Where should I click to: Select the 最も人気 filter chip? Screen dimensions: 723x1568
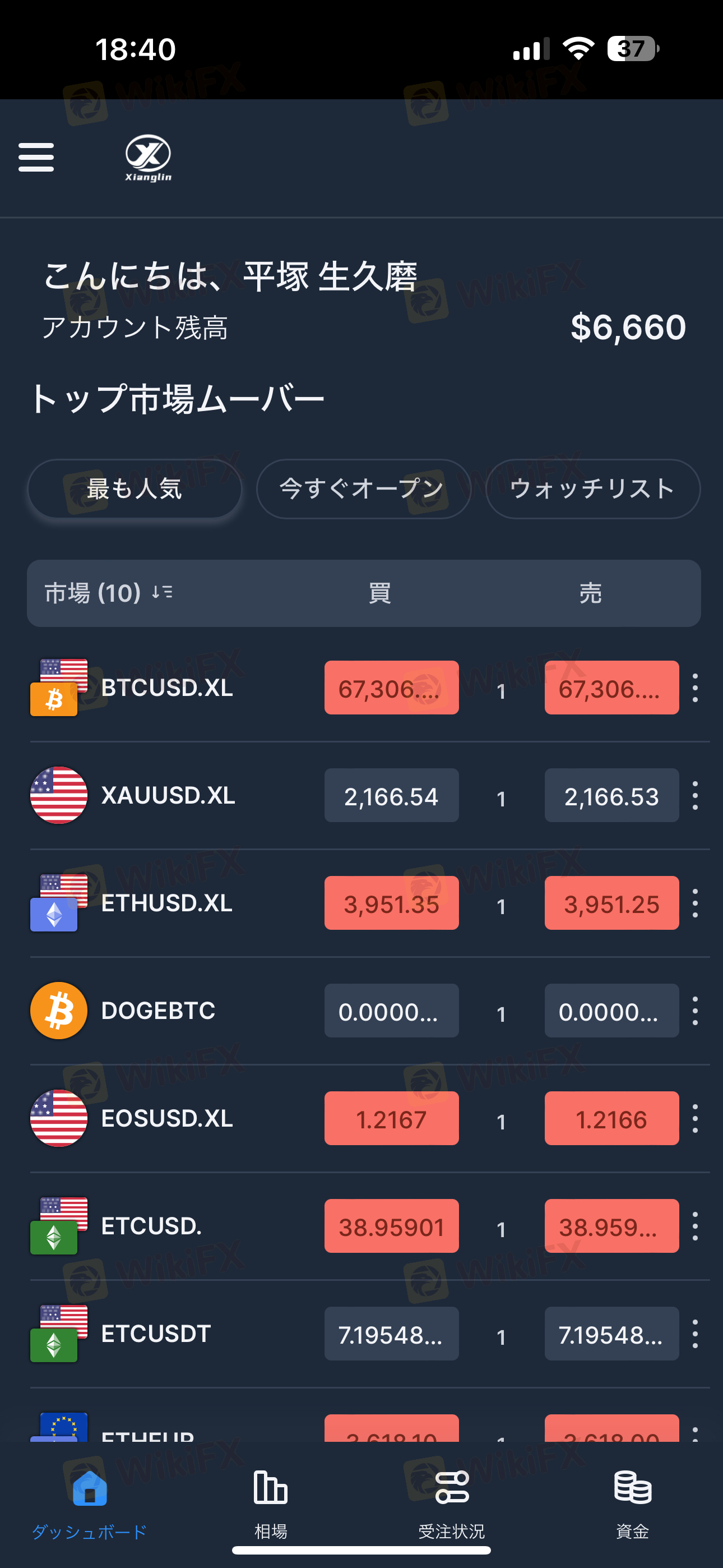coord(135,489)
